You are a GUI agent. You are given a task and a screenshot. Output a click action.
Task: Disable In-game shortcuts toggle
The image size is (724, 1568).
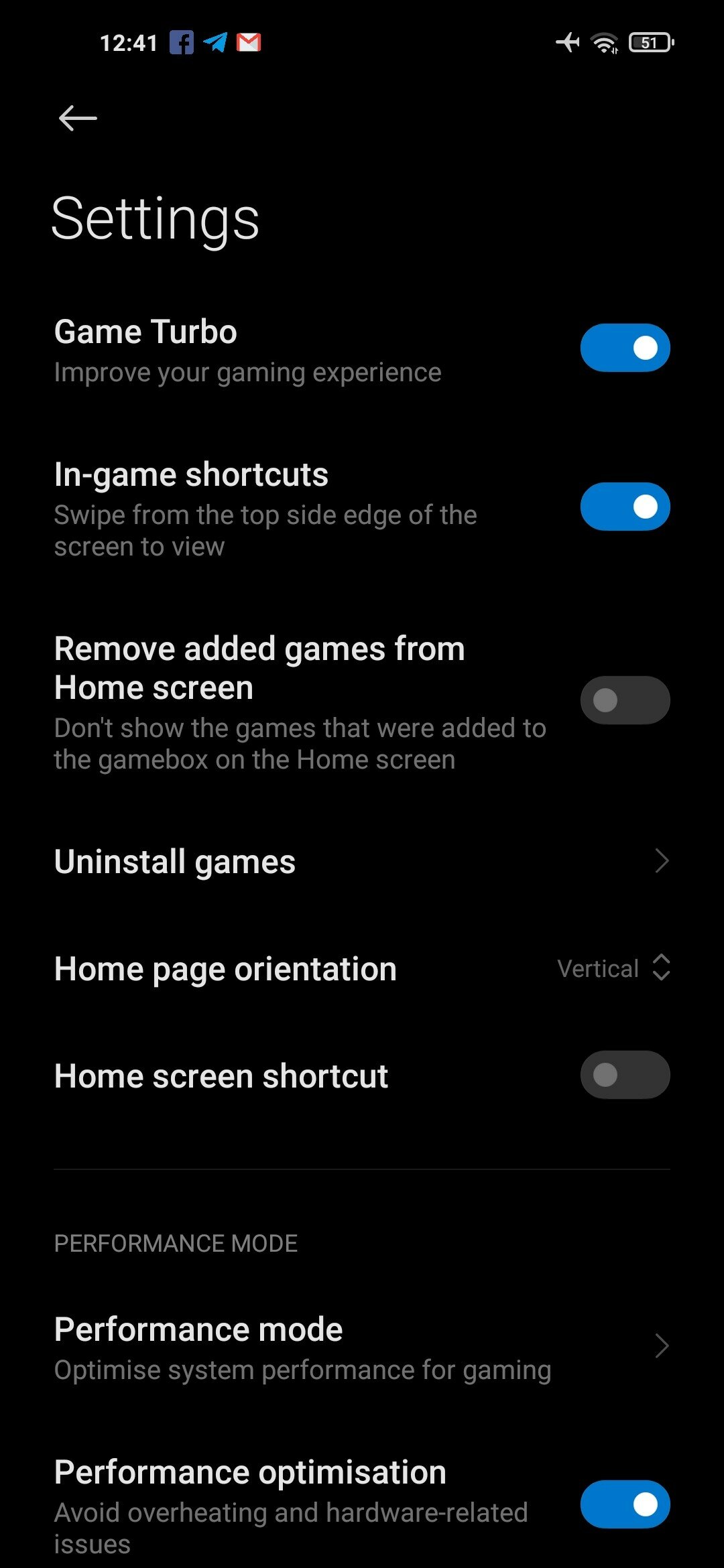(625, 507)
